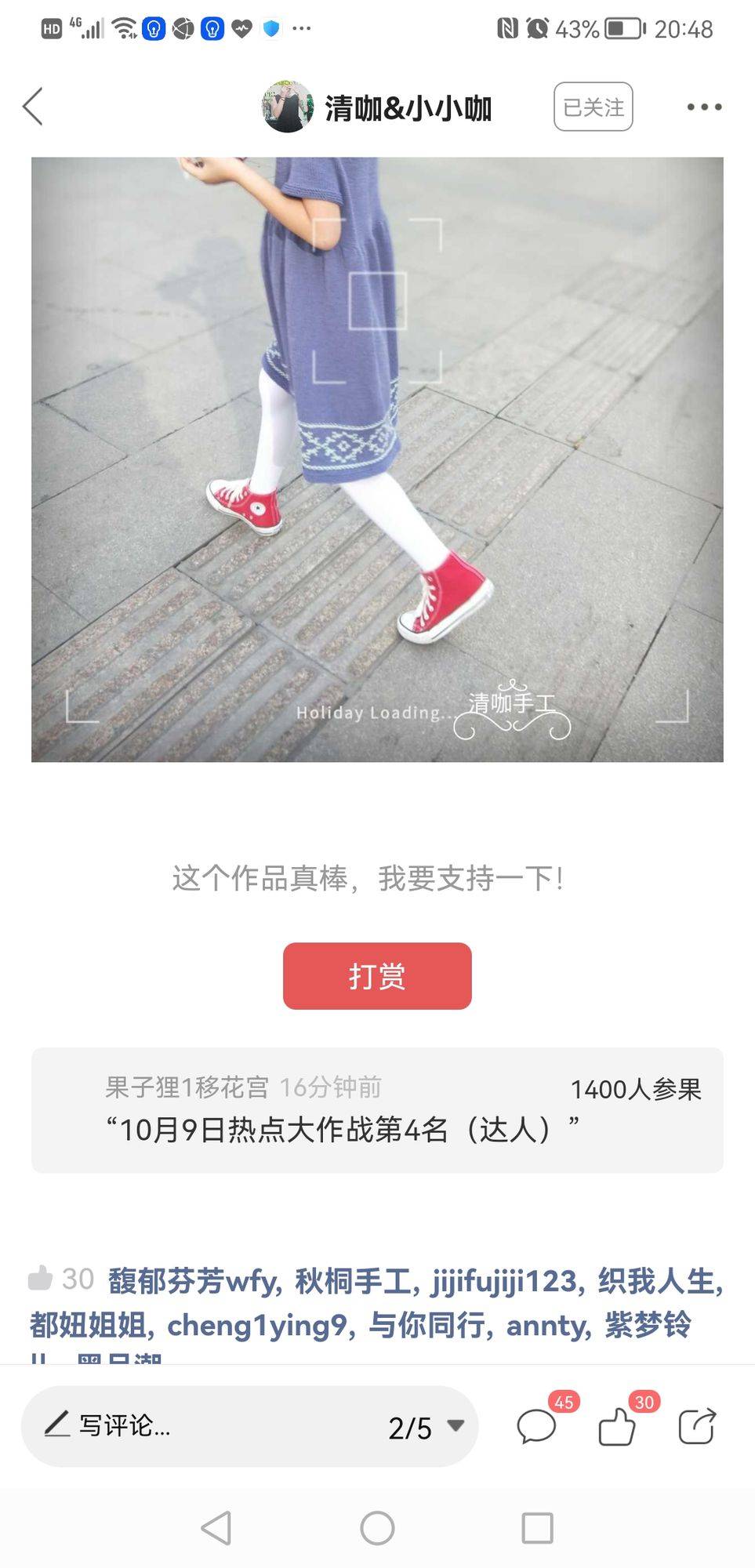Tap the system home button
This screenshot has width=755, height=1568.
pos(377,1528)
